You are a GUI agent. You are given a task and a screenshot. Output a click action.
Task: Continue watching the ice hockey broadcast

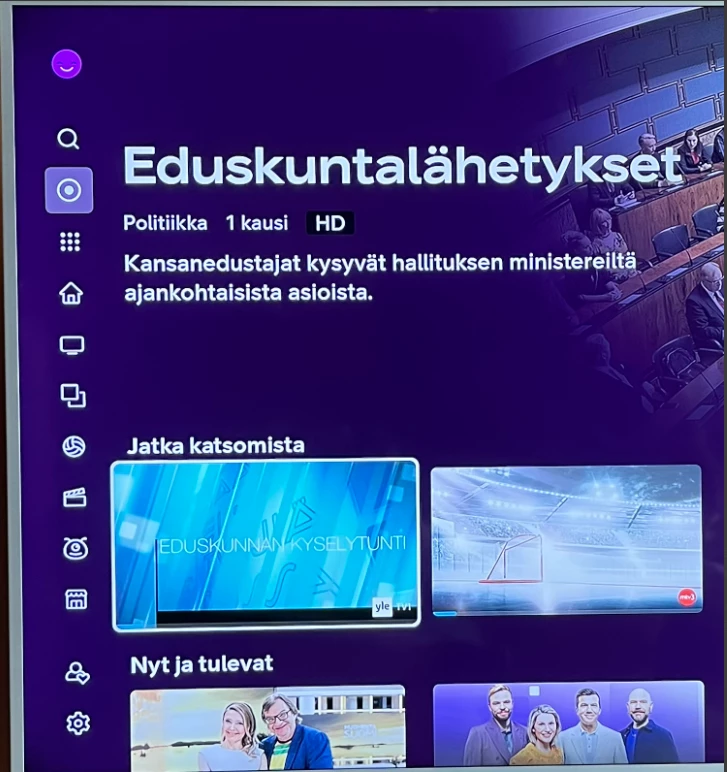coord(566,541)
